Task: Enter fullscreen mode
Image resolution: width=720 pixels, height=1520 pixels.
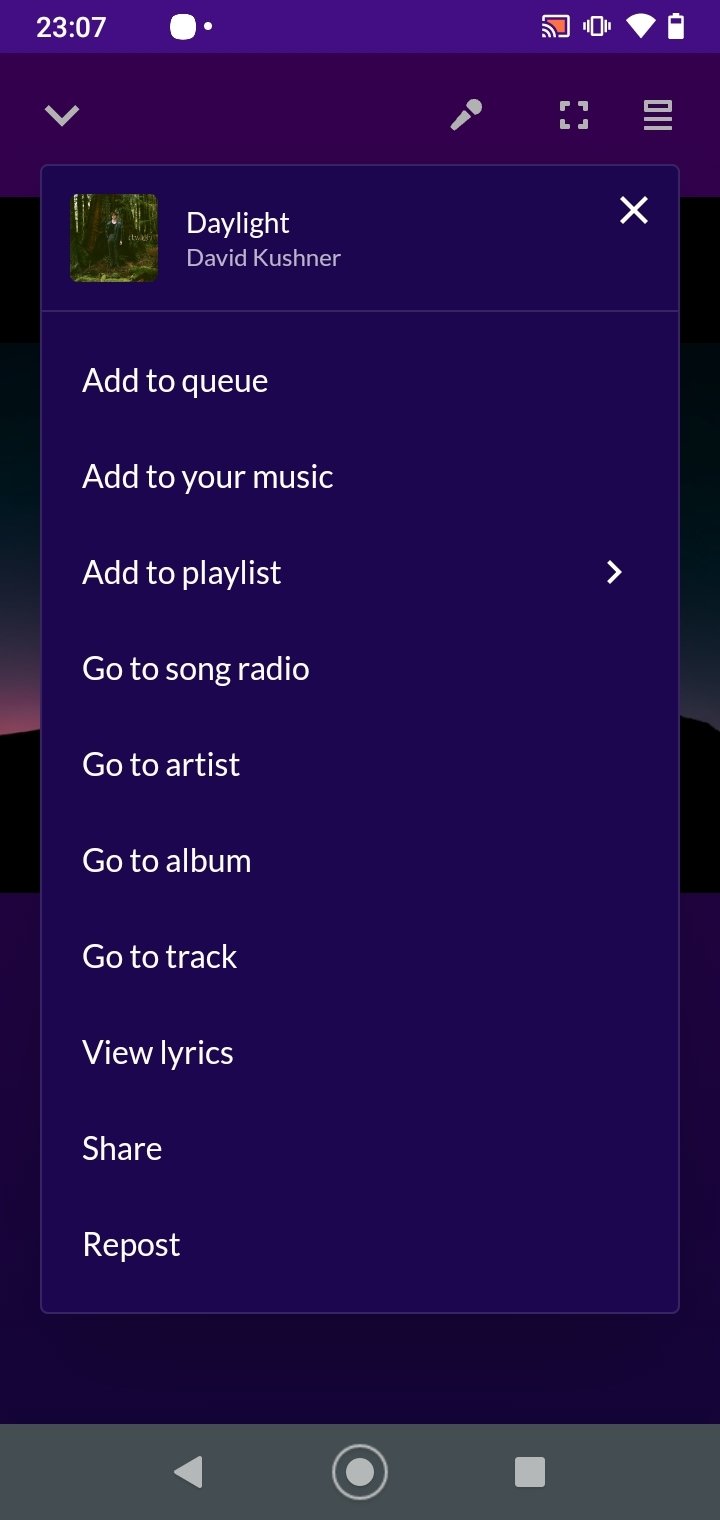Action: [573, 116]
